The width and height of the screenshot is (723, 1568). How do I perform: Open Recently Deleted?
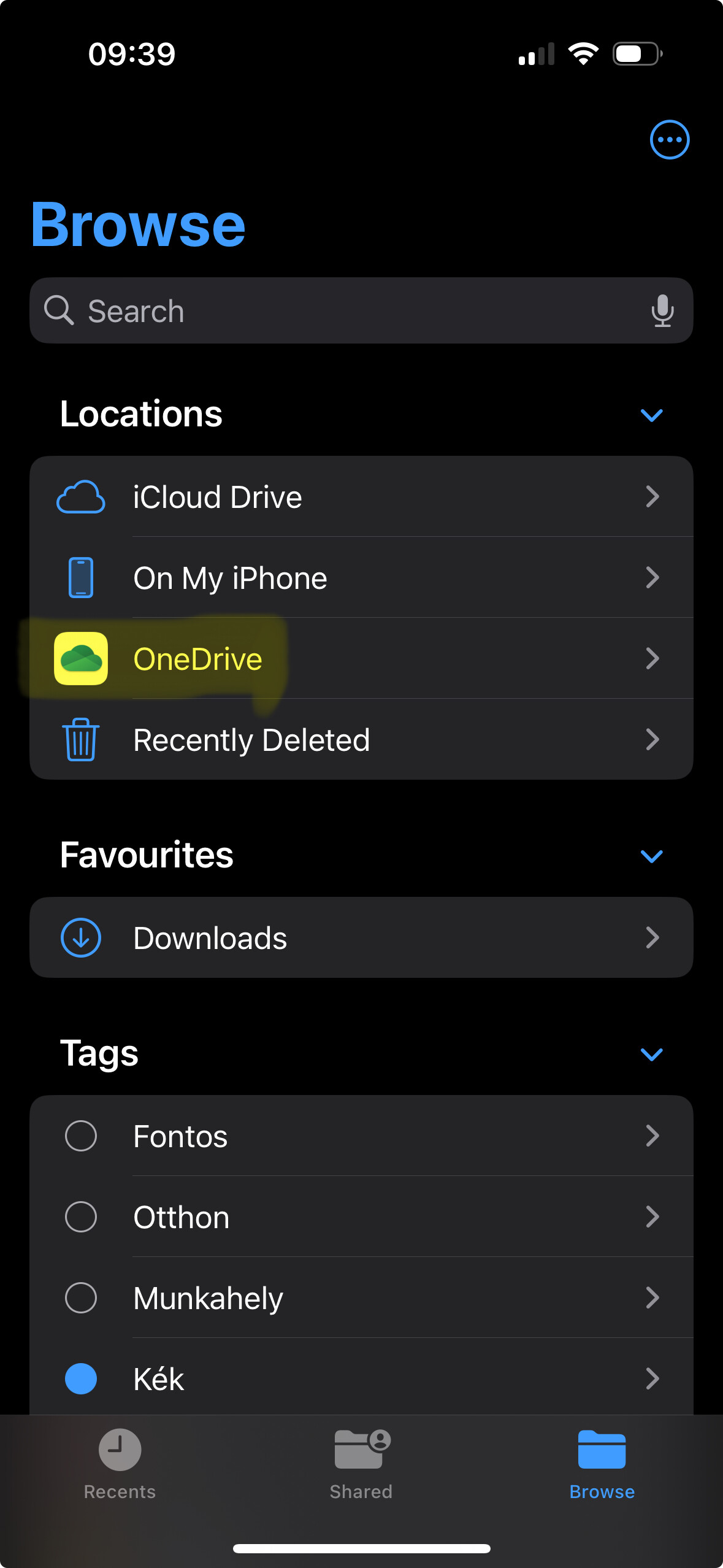pyautogui.click(x=361, y=739)
